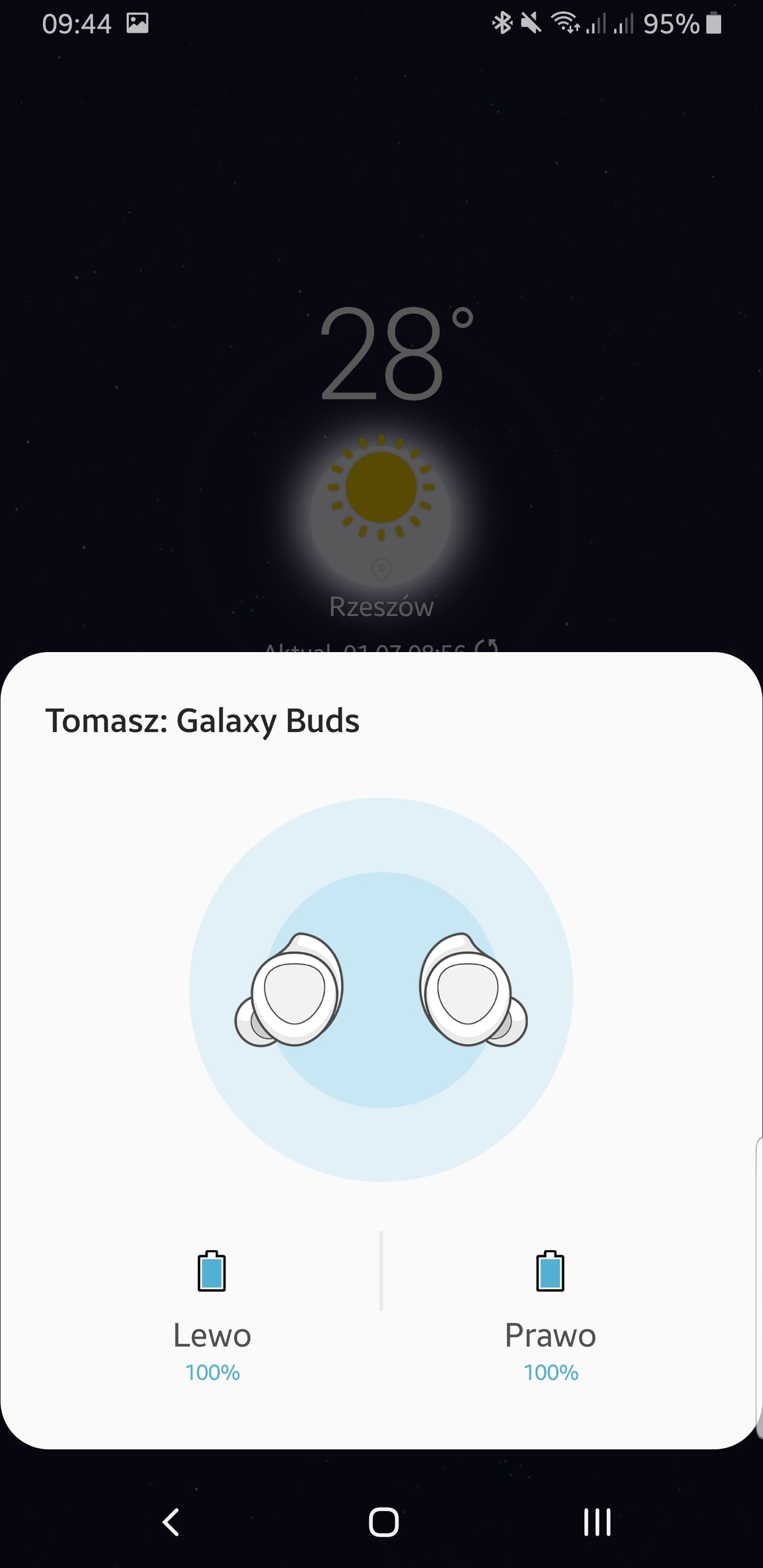Open the recent apps view

click(597, 1522)
